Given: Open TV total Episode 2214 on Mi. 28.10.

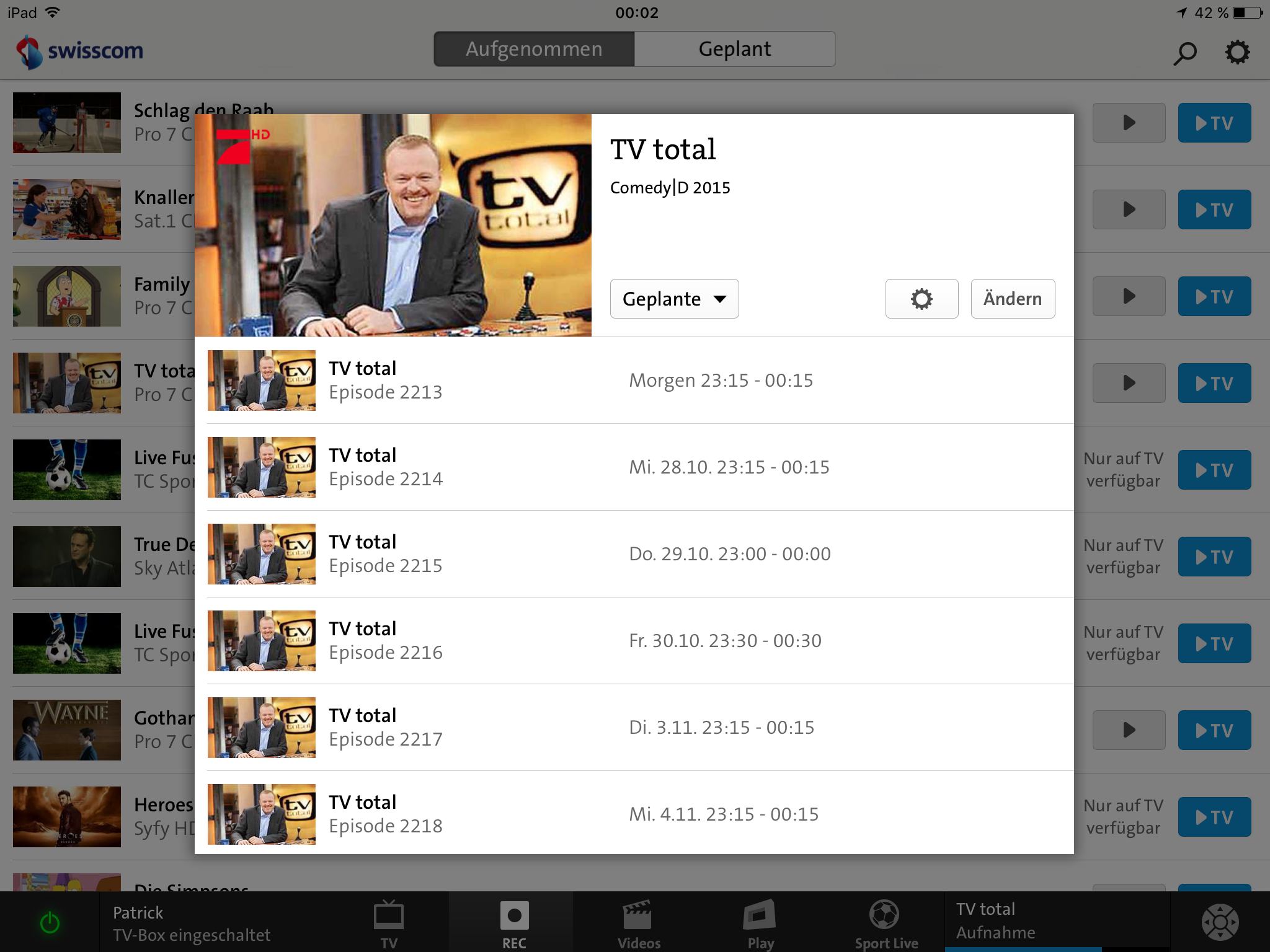Looking at the screenshot, I should point(634,467).
